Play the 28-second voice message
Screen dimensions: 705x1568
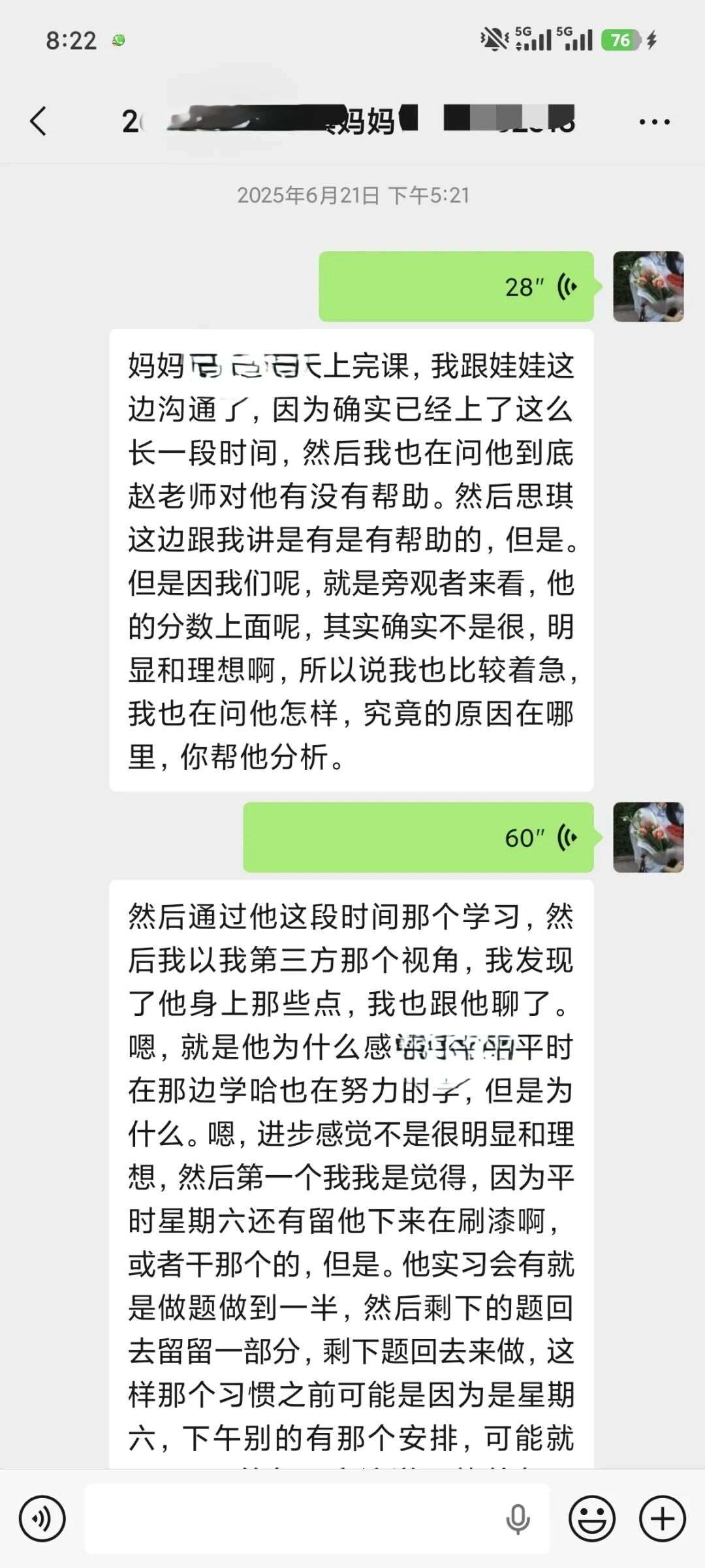pyautogui.click(x=456, y=286)
